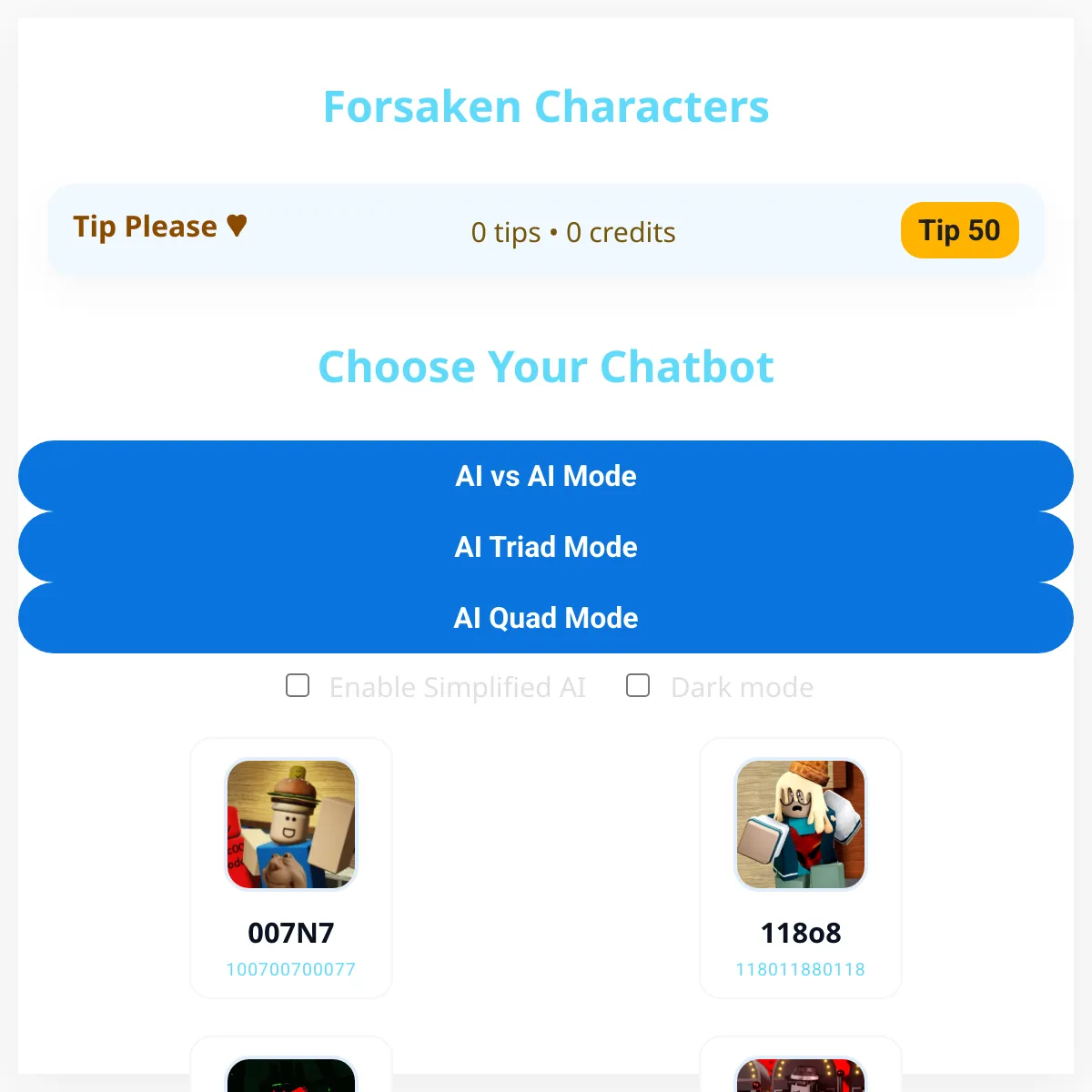Choose the 118o8 chatbot card
The width and height of the screenshot is (1092, 1092).
(801, 867)
